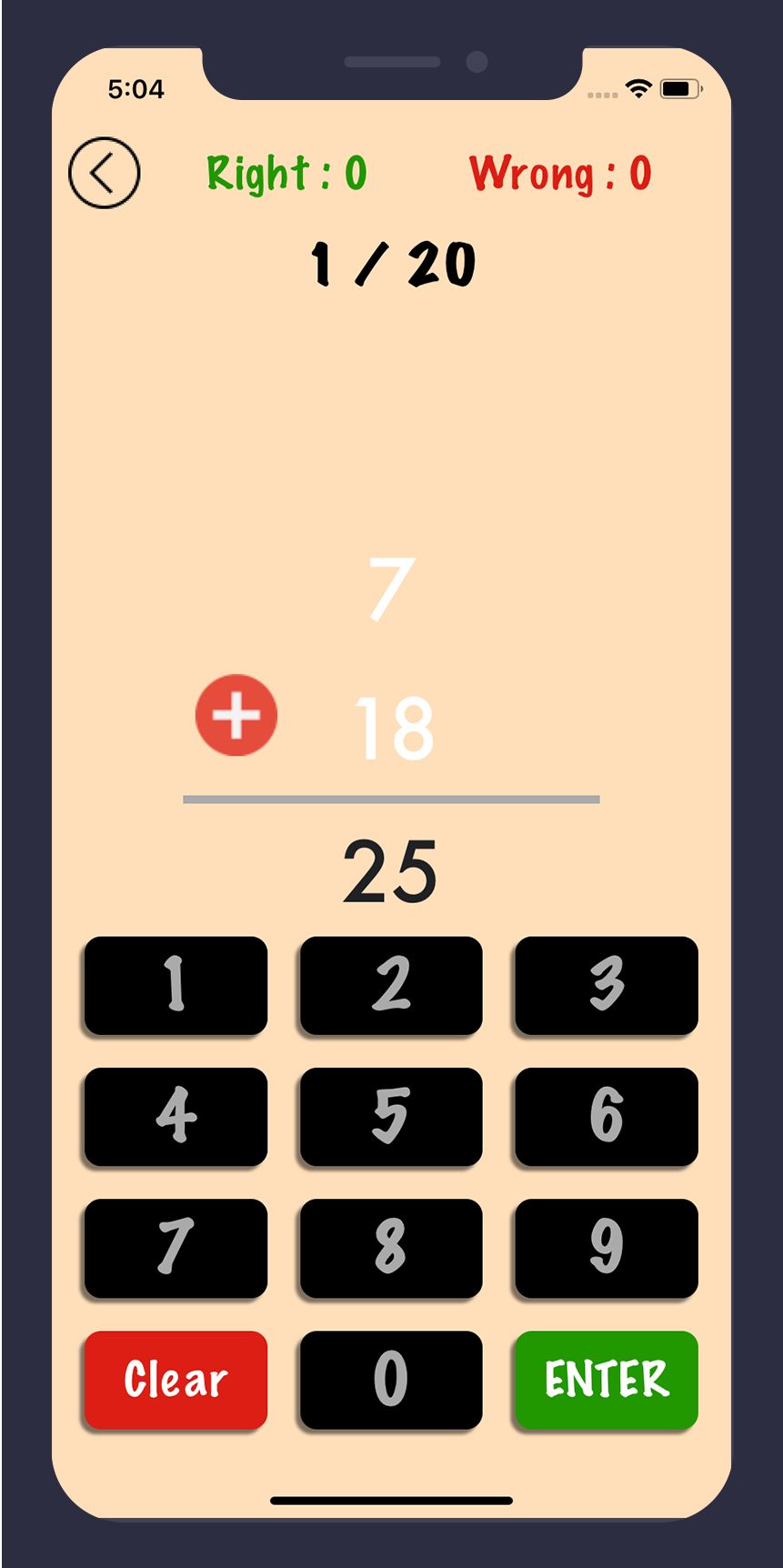Tap the number 9 key
Image resolution: width=783 pixels, height=1568 pixels.
607,1247
